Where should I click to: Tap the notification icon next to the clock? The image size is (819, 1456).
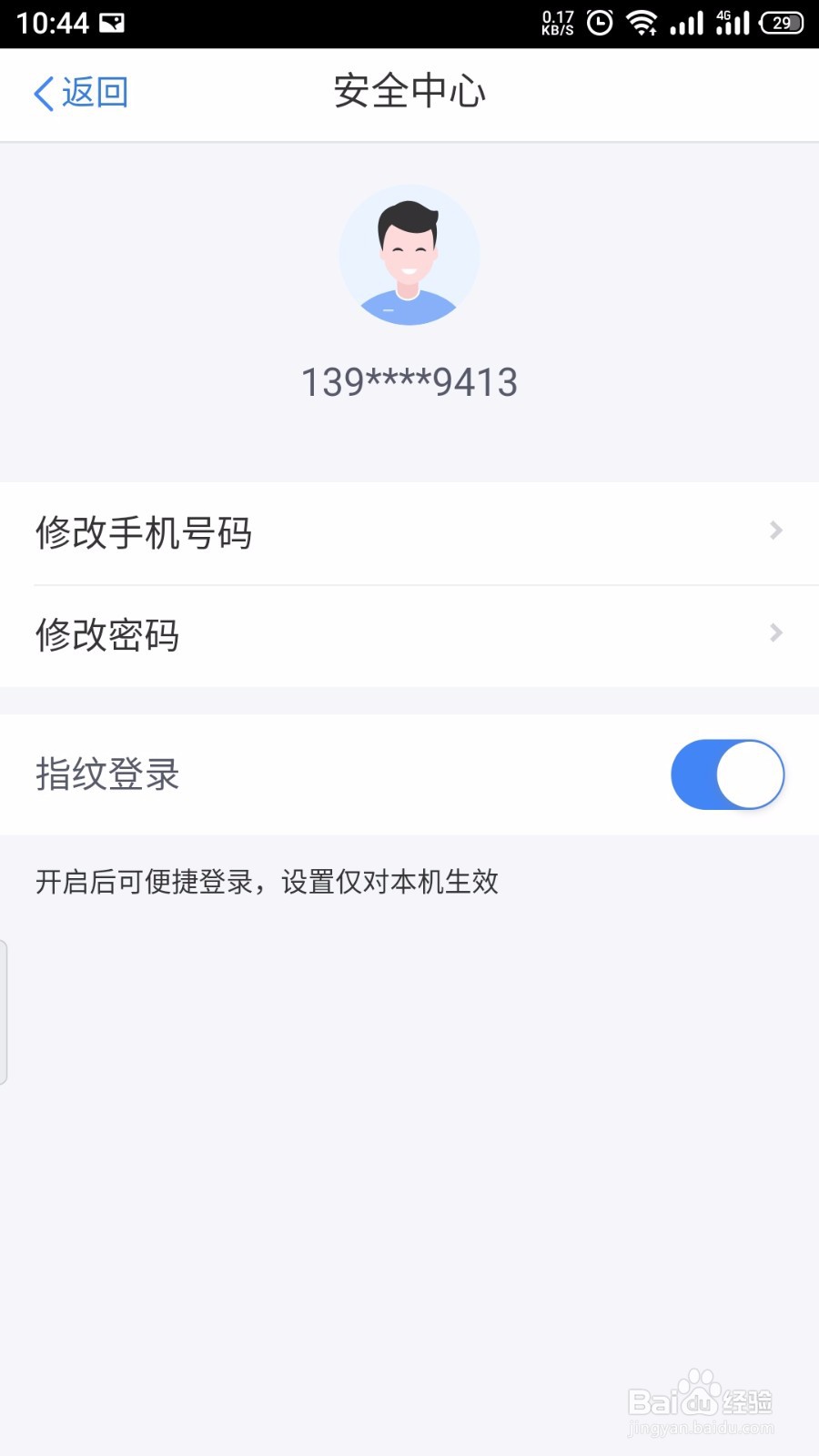114,22
